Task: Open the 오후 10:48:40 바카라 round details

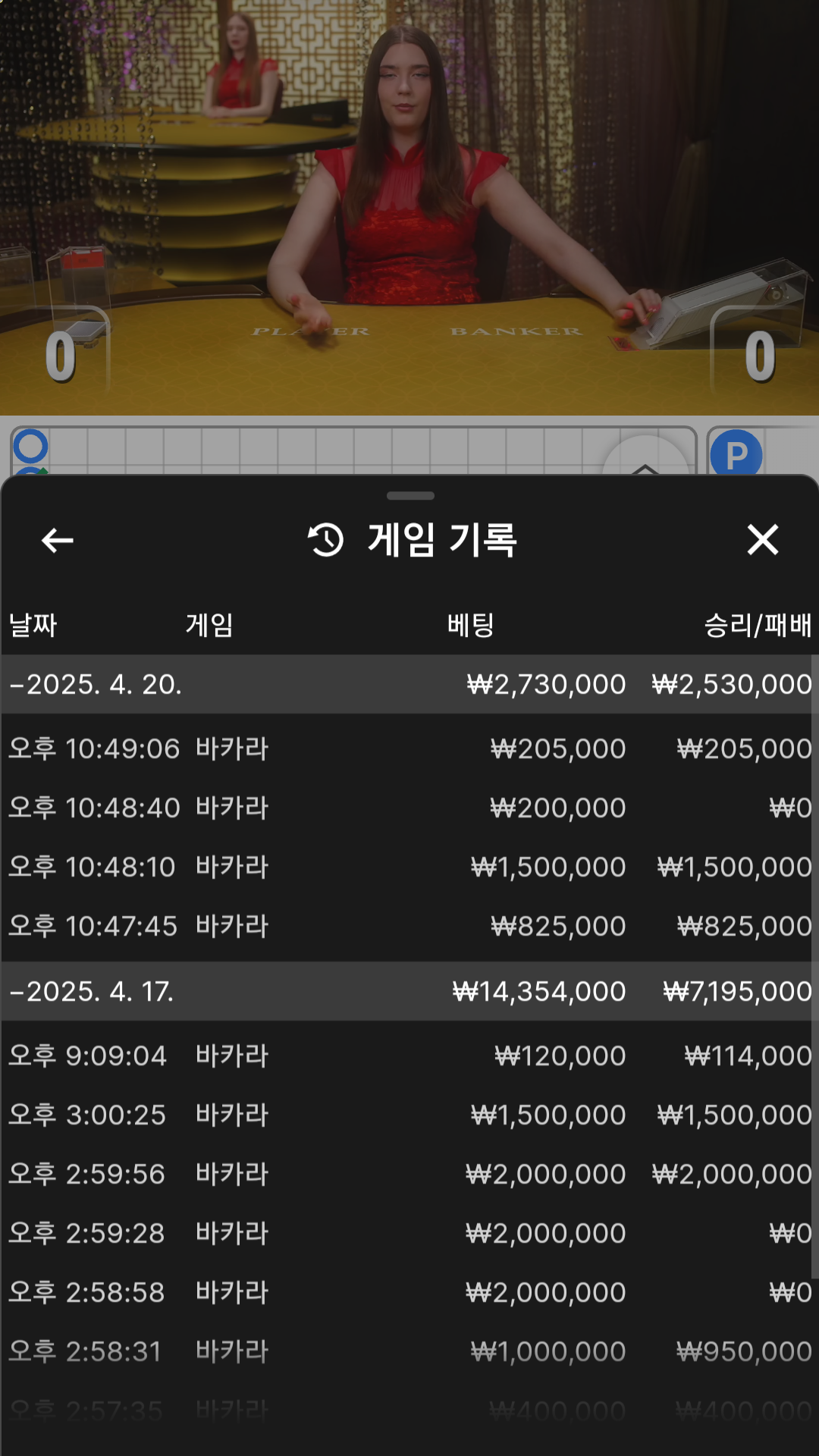Action: [409, 808]
